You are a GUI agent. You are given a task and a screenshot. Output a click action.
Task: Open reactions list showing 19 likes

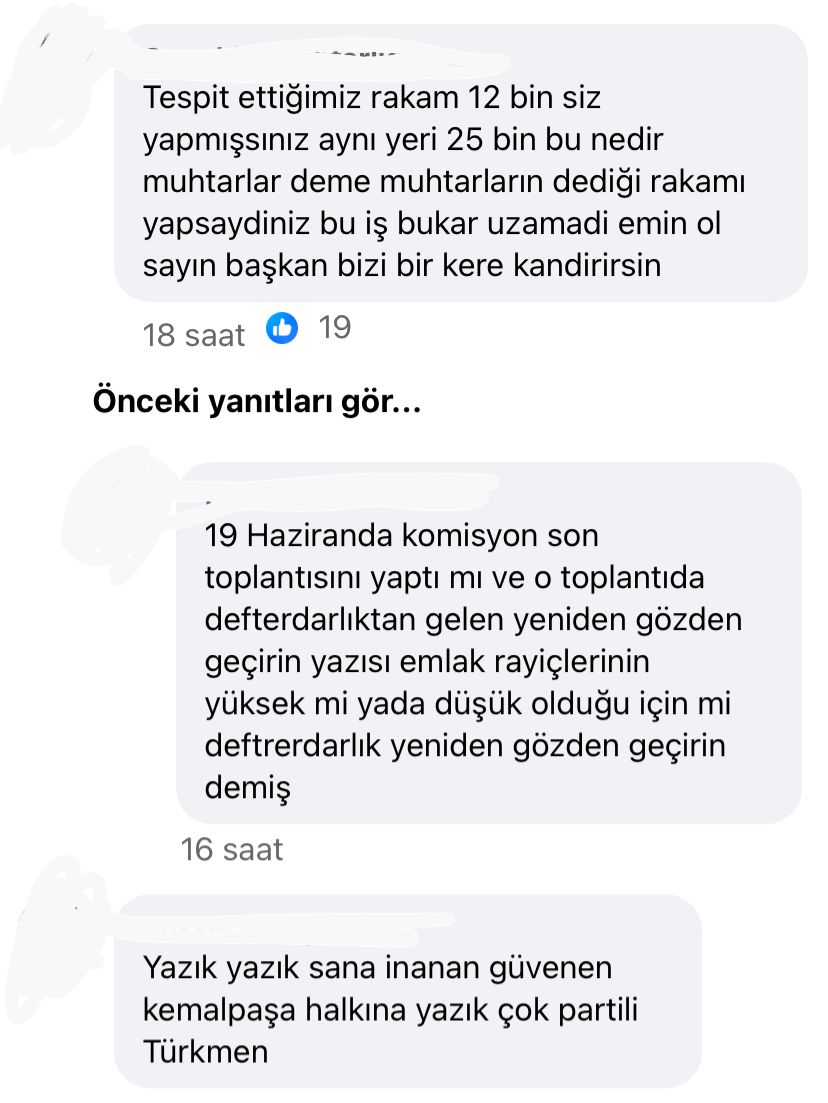(309, 328)
